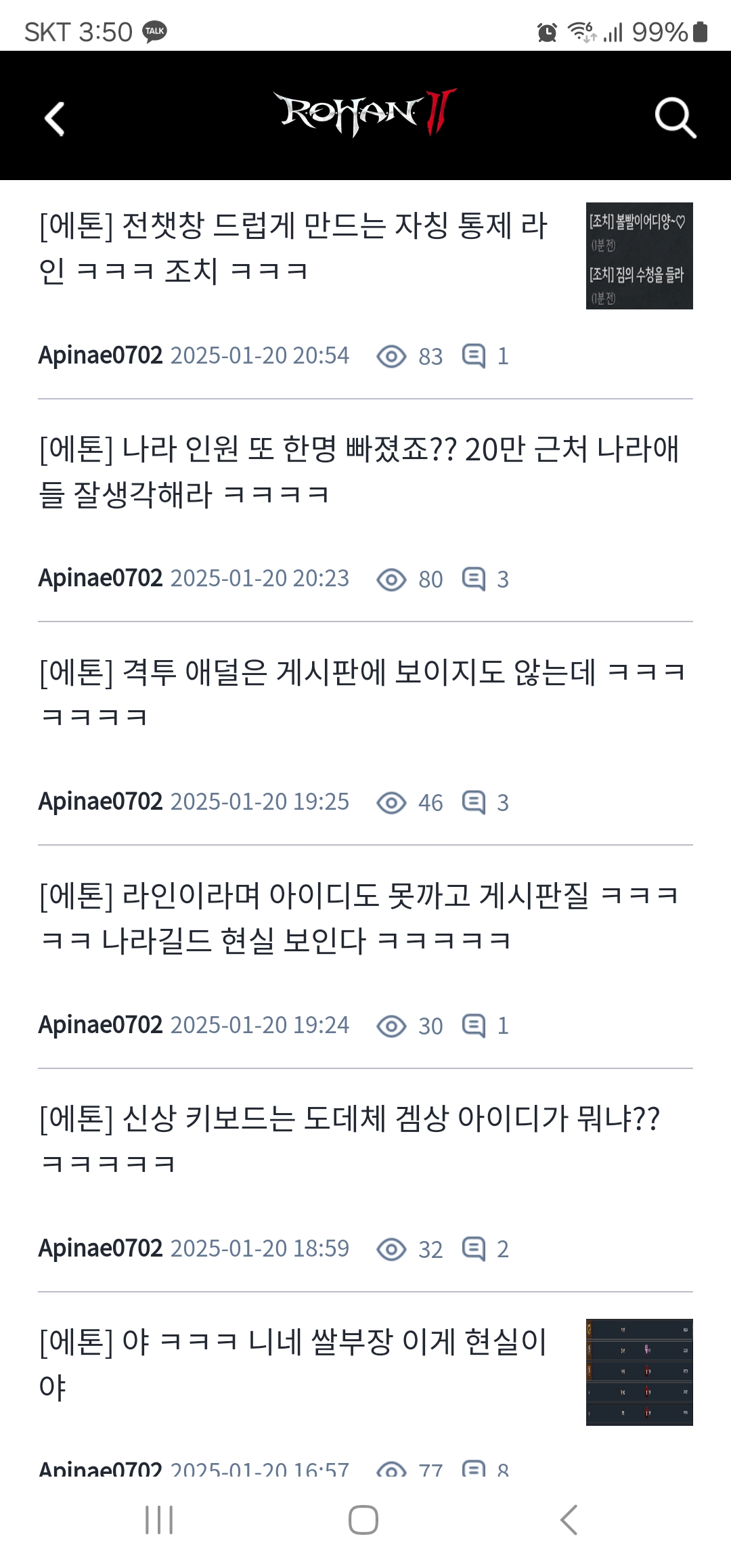Image resolution: width=731 pixels, height=1568 pixels.
Task: Open recent apps from navigation bar
Action: pyautogui.click(x=160, y=1520)
